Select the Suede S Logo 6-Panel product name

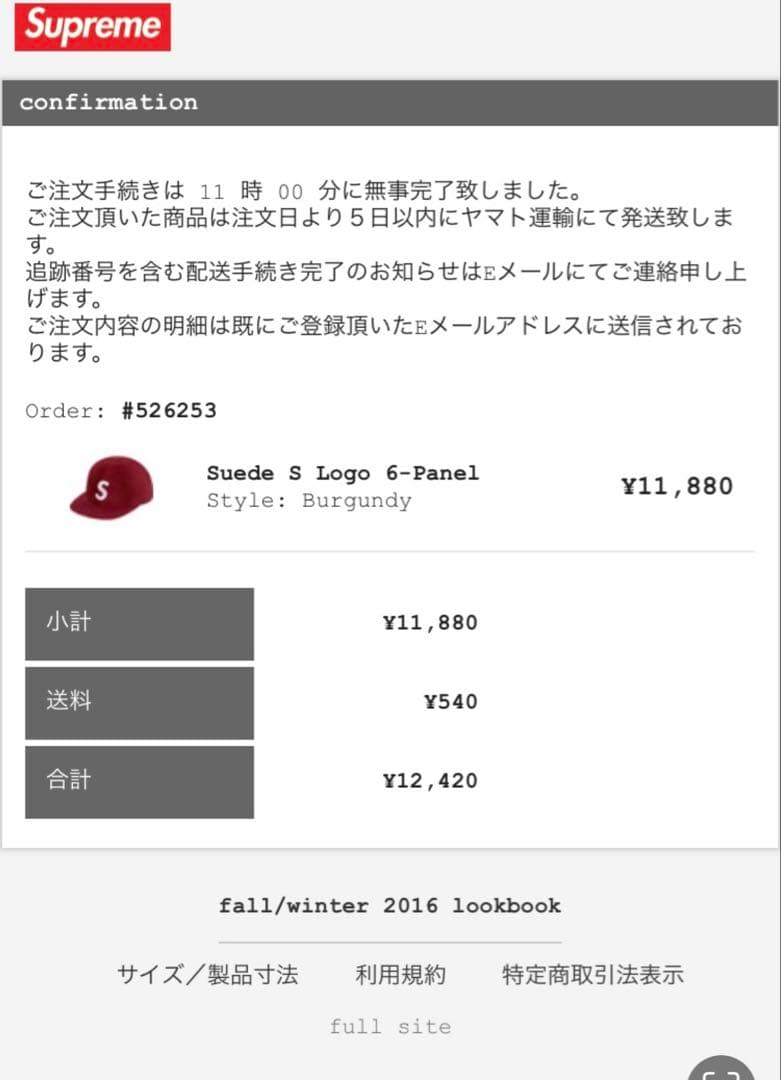click(x=342, y=473)
